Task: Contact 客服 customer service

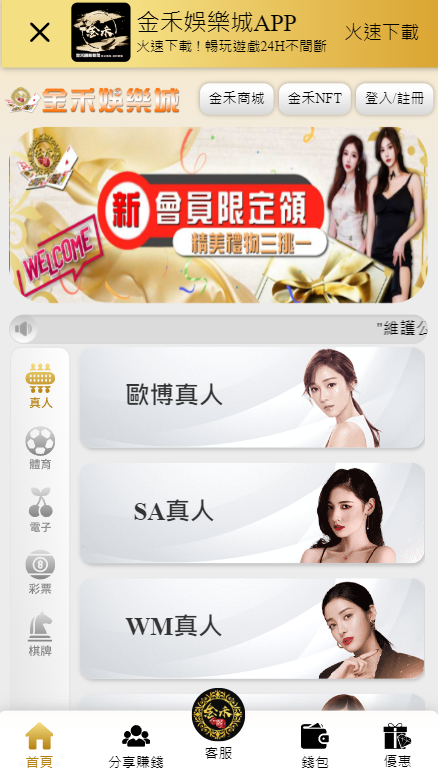Action: point(218,724)
